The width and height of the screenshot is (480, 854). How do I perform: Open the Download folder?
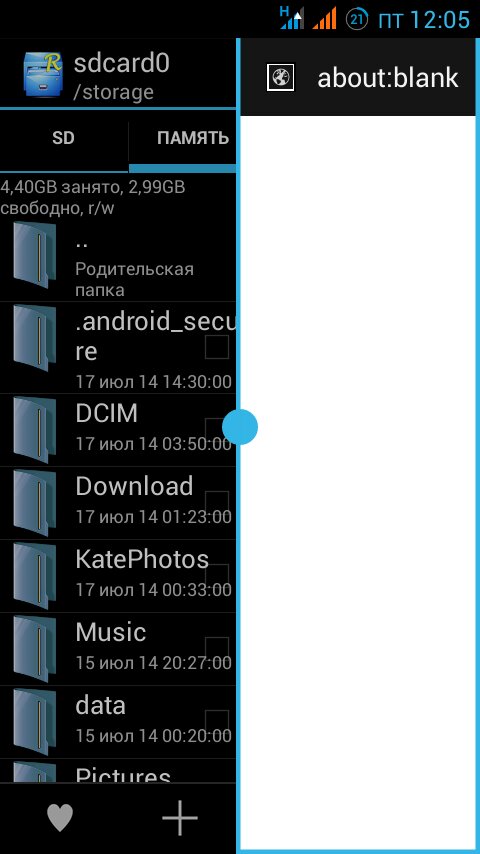click(118, 503)
